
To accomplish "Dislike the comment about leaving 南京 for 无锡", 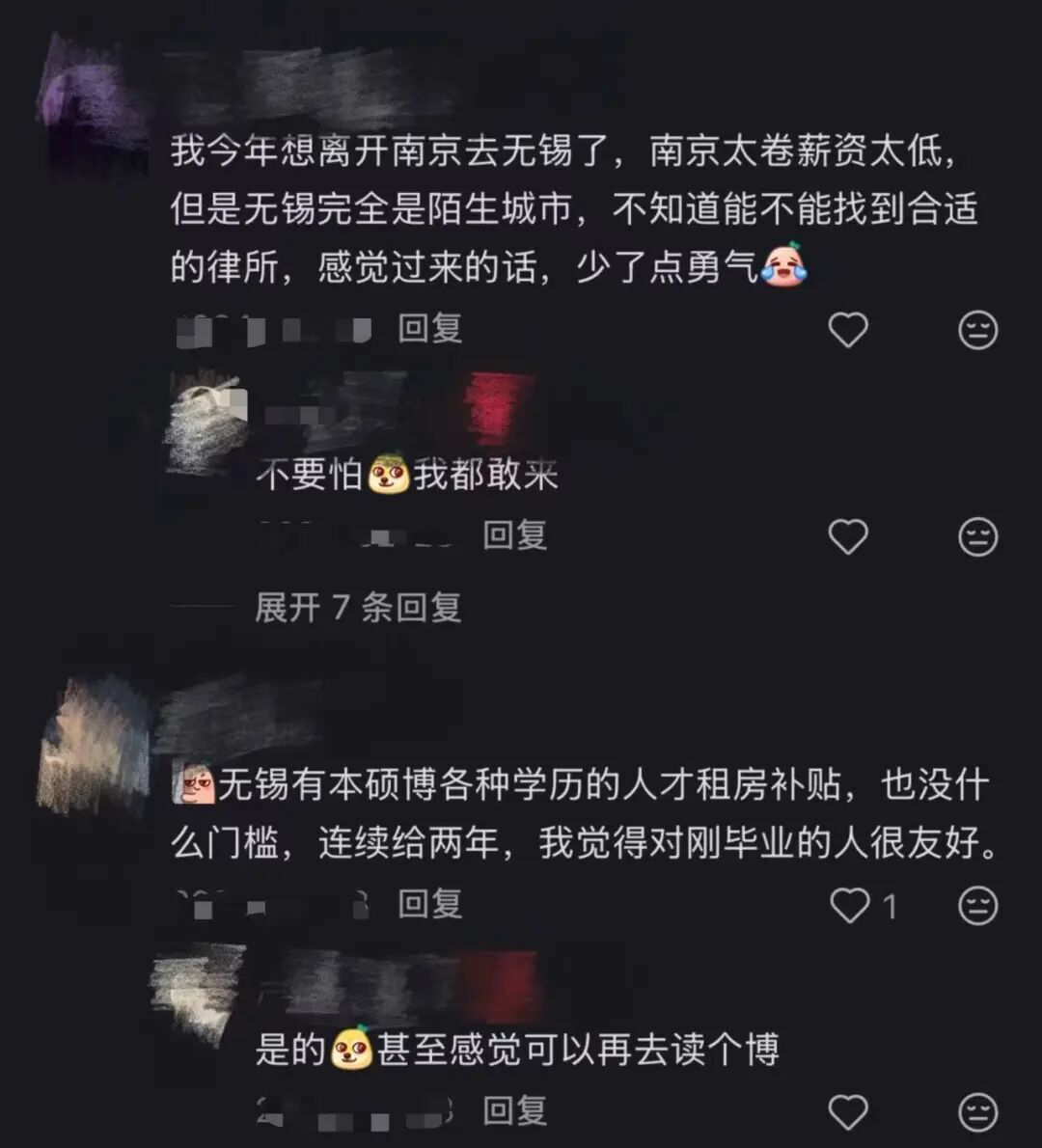I will [977, 330].
